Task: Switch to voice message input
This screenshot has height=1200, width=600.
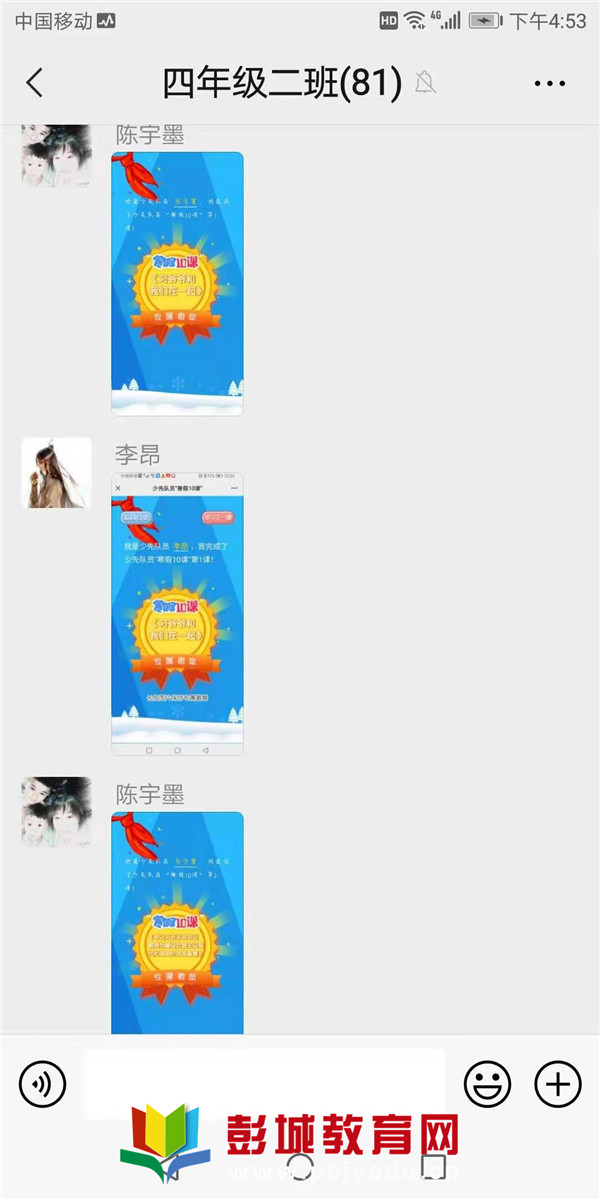Action: (x=42, y=1083)
